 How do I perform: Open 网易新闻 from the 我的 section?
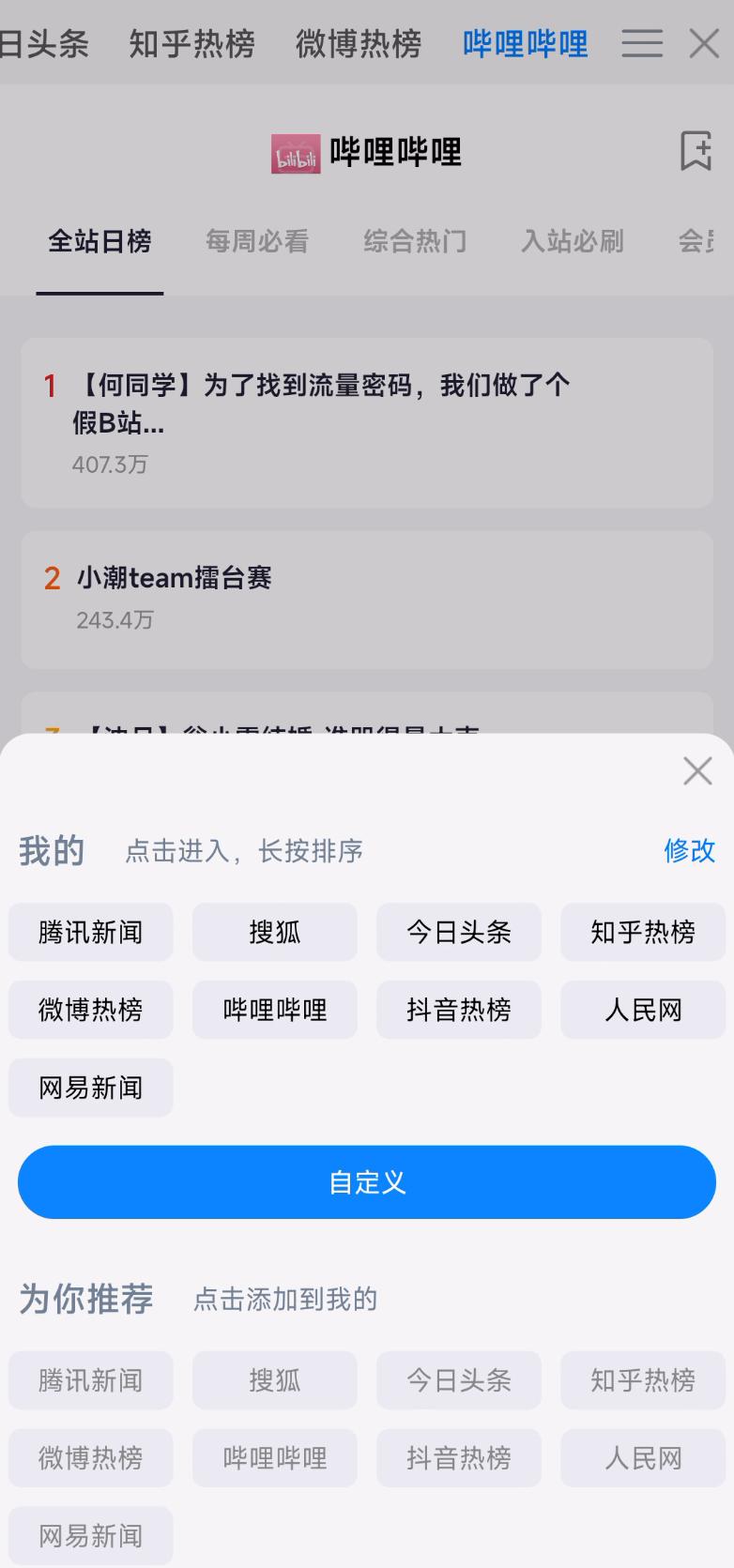tap(90, 1088)
